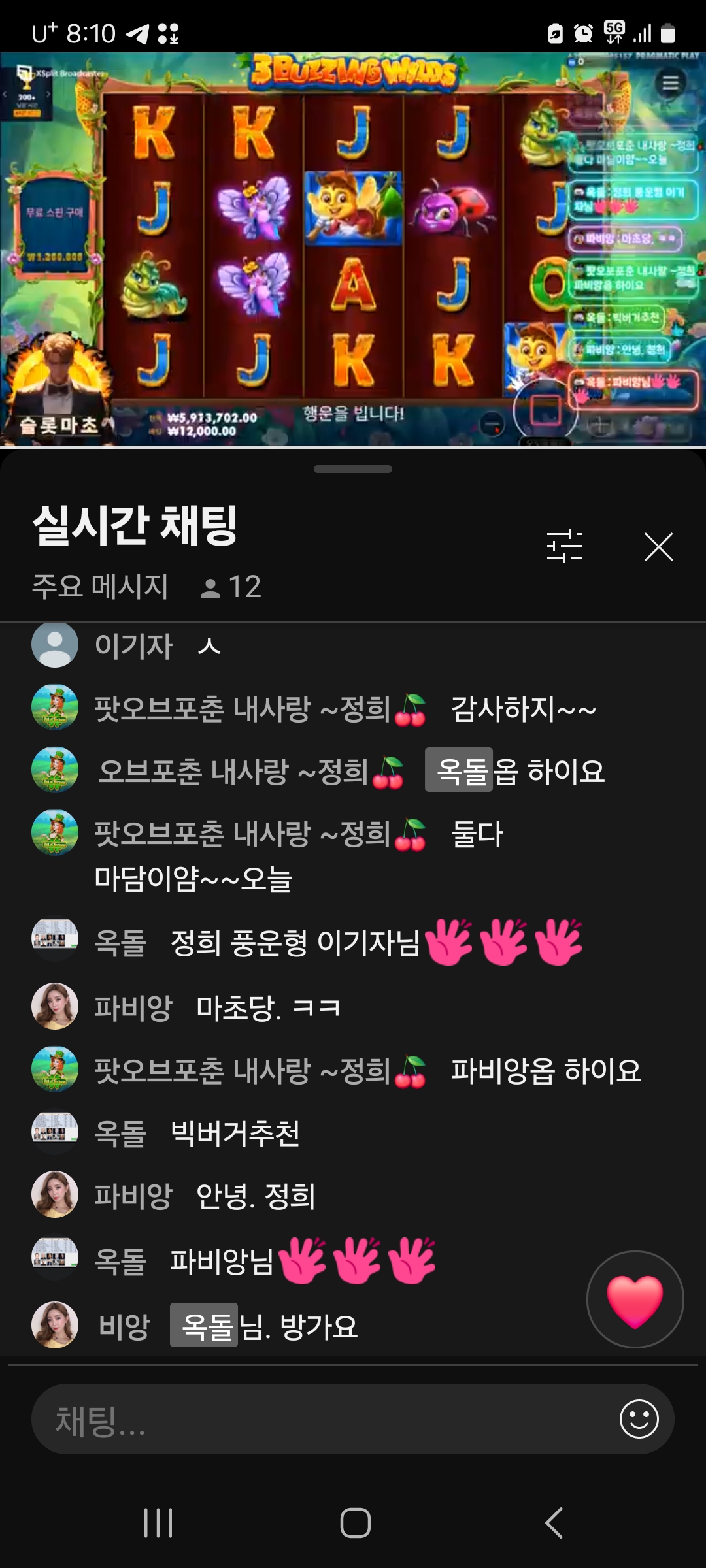Close the live chat panel
706x1568 pixels.
click(658, 547)
